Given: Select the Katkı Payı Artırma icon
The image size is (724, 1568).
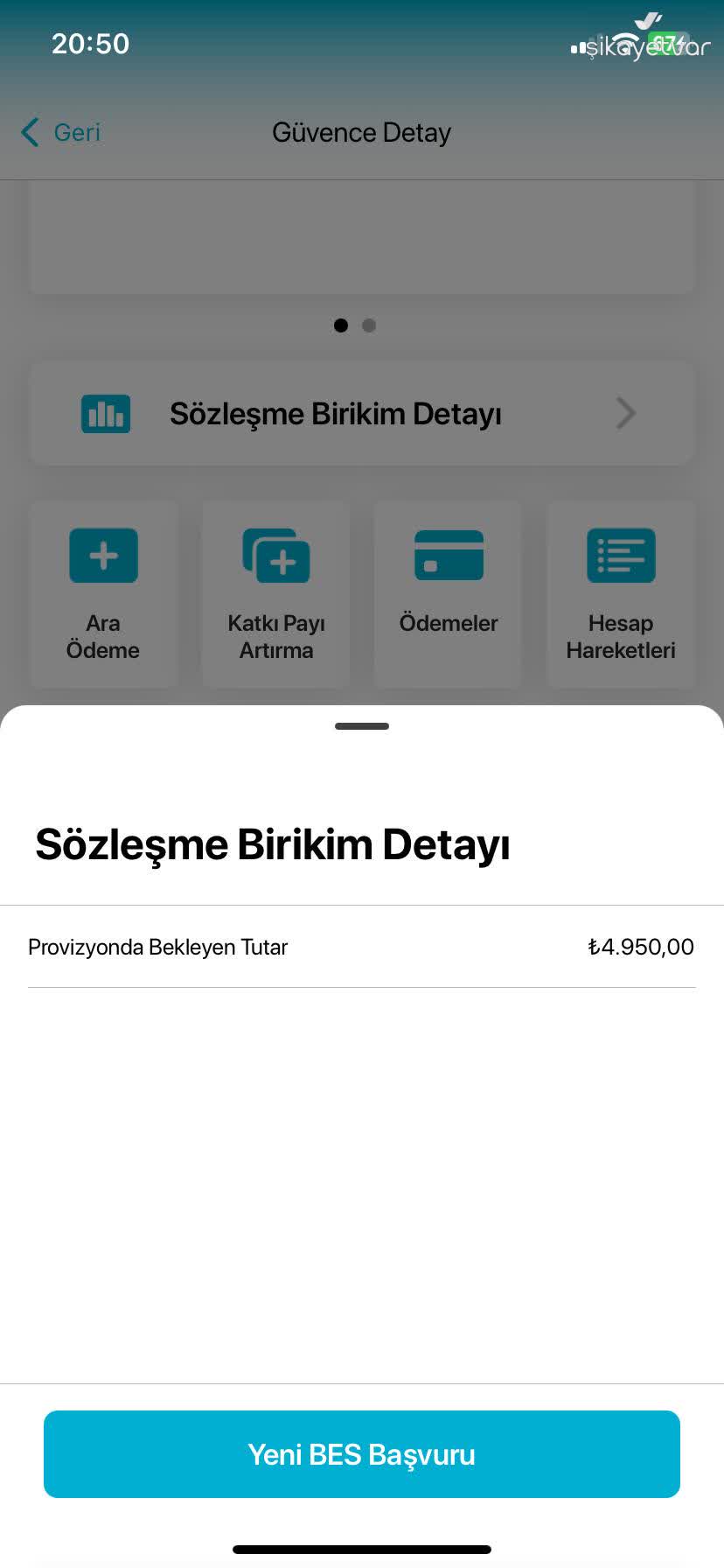Looking at the screenshot, I should pos(275,555).
